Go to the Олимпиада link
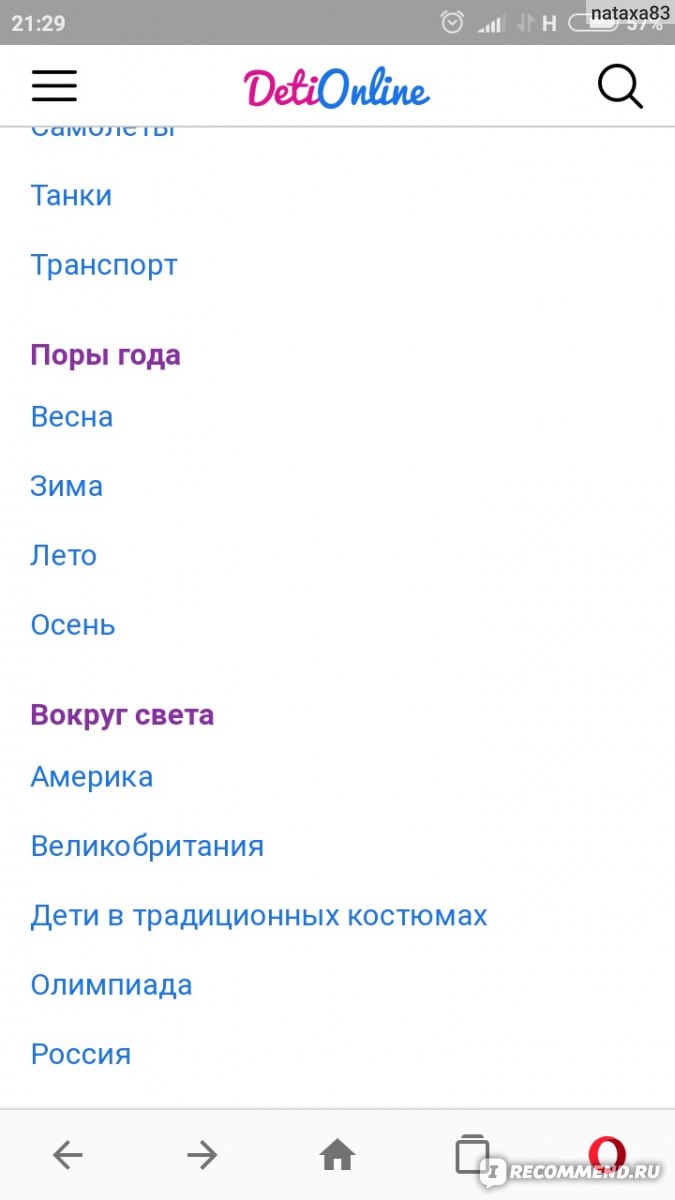675x1200 pixels. 111,985
